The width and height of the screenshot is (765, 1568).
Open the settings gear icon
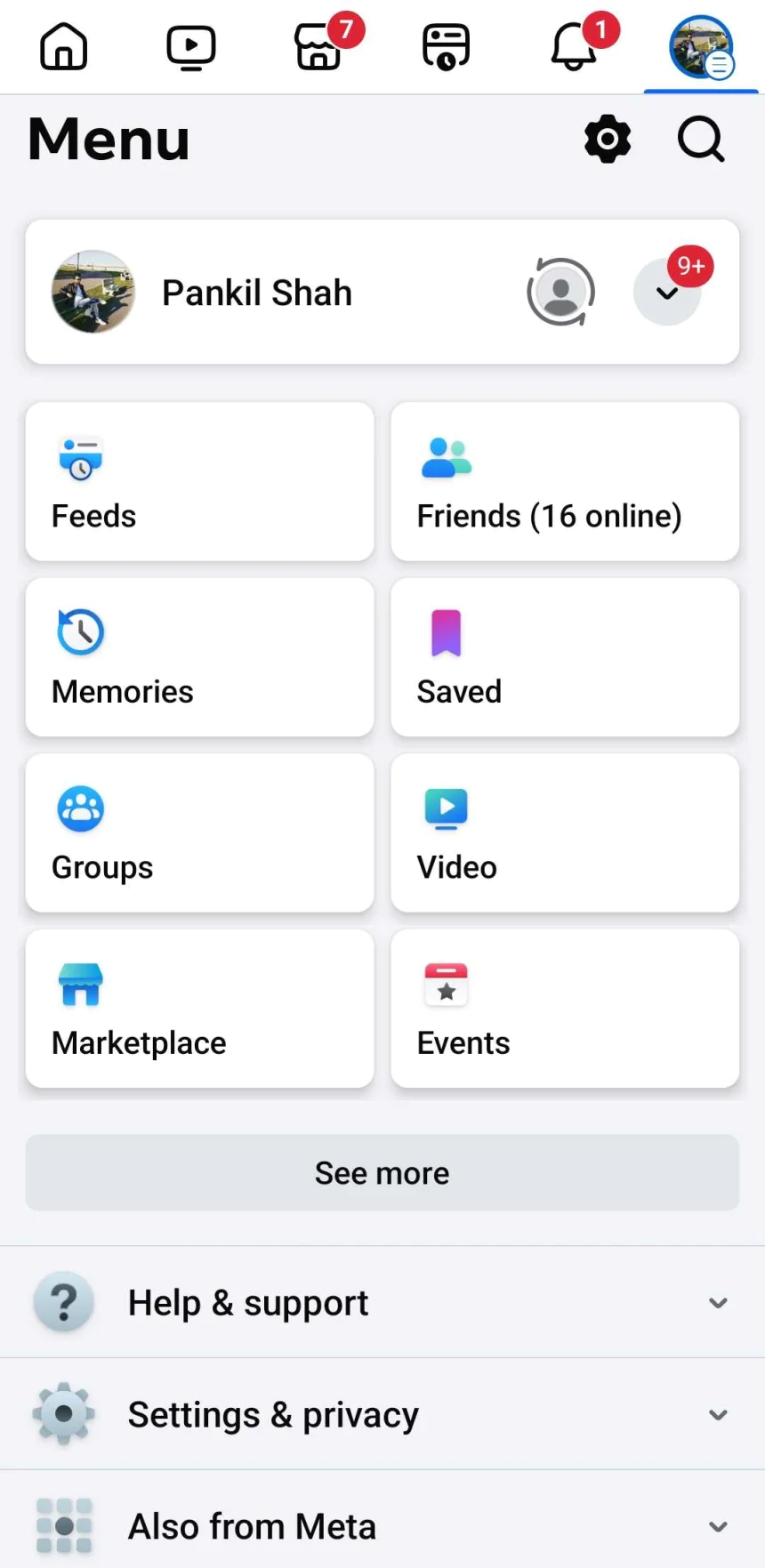tap(608, 140)
